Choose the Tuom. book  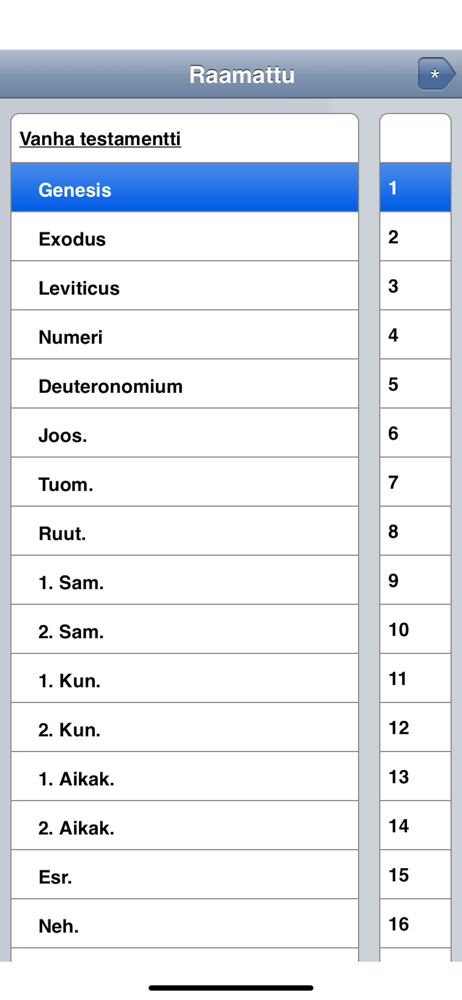pos(184,482)
